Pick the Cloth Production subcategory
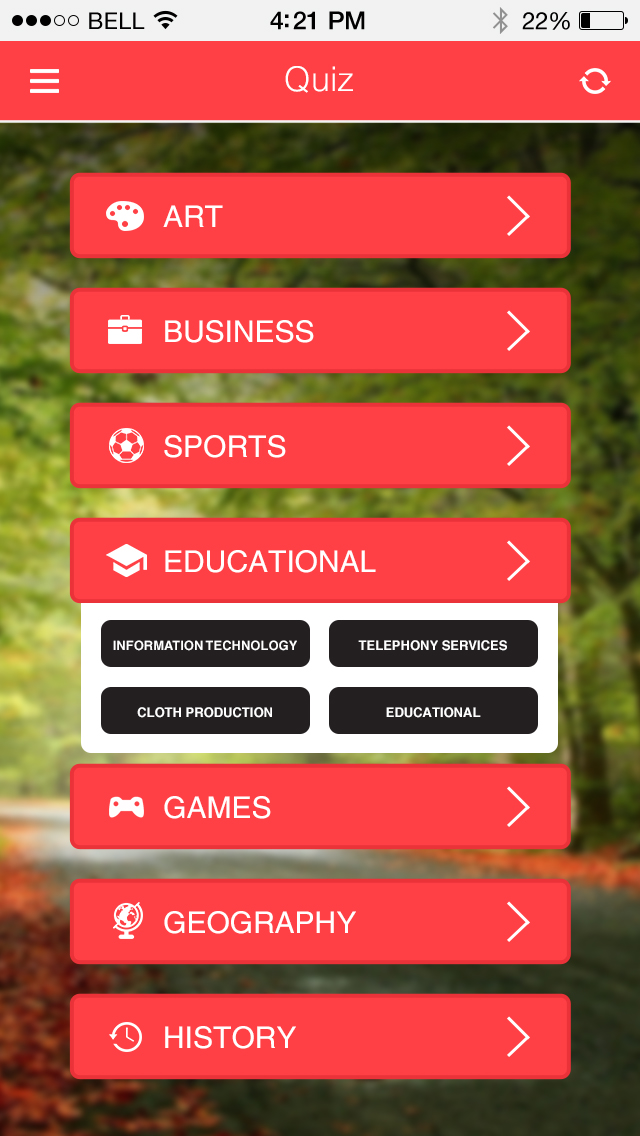The image size is (640, 1136). (205, 712)
